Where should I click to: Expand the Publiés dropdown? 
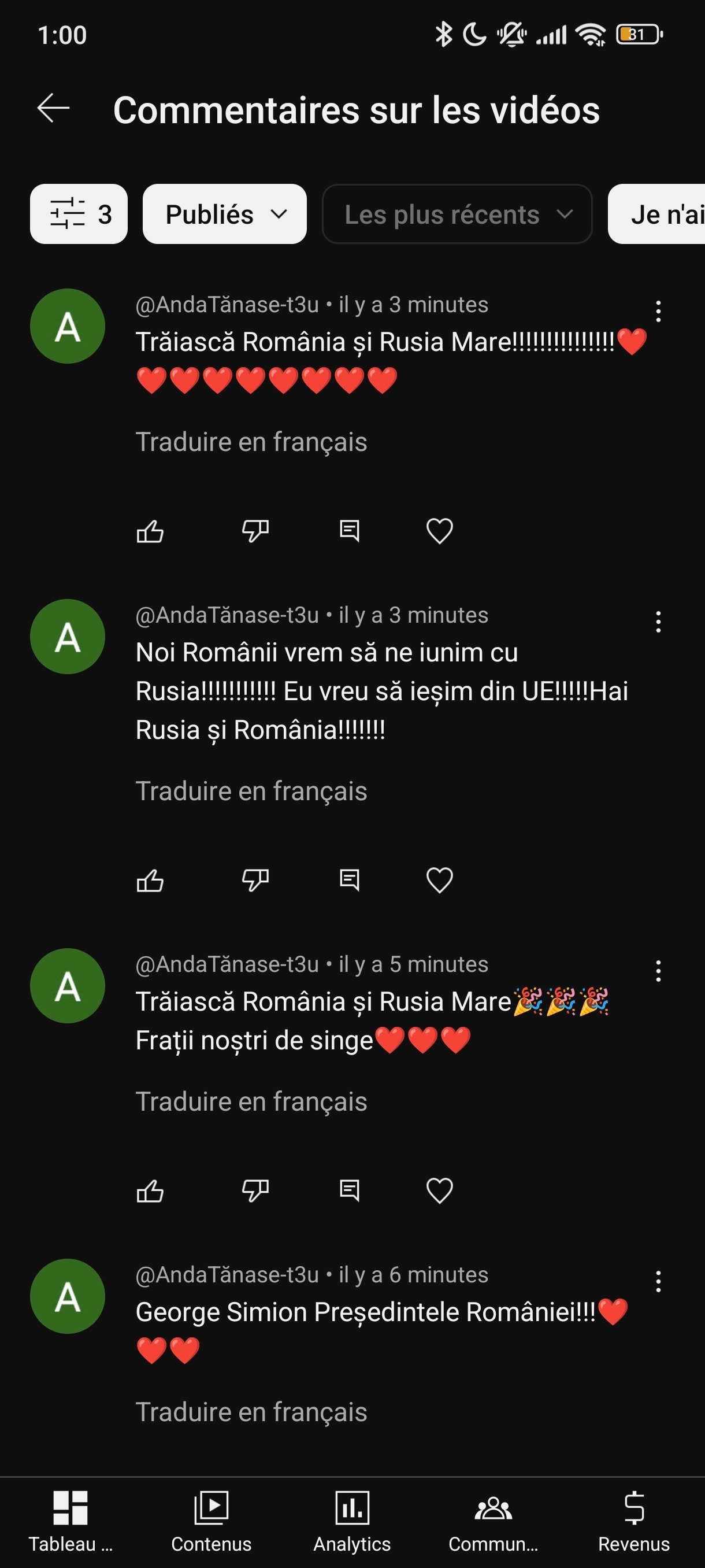224,215
